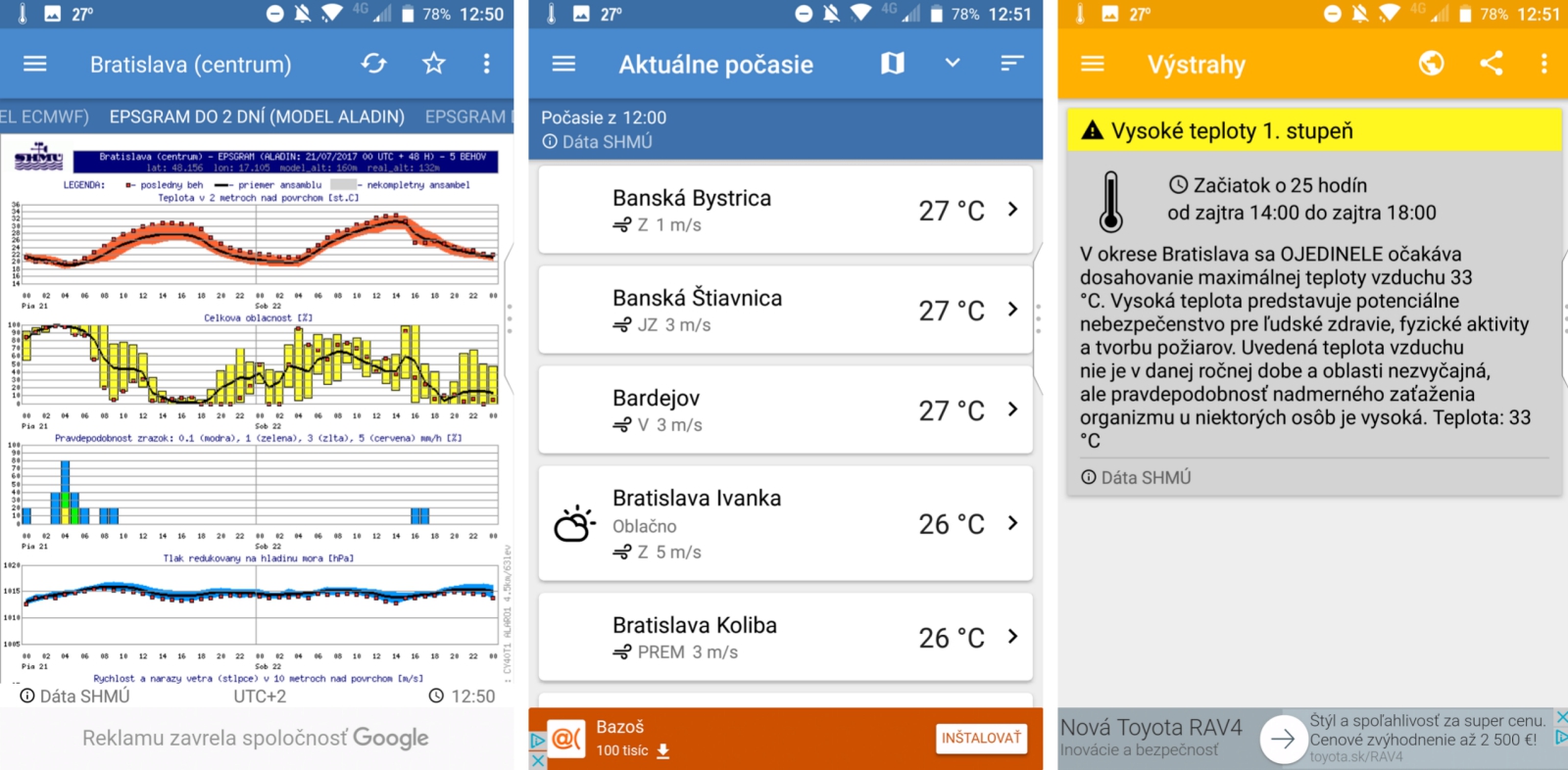
Task: Open sort options in Aktuálne počasie
Action: click(1011, 64)
